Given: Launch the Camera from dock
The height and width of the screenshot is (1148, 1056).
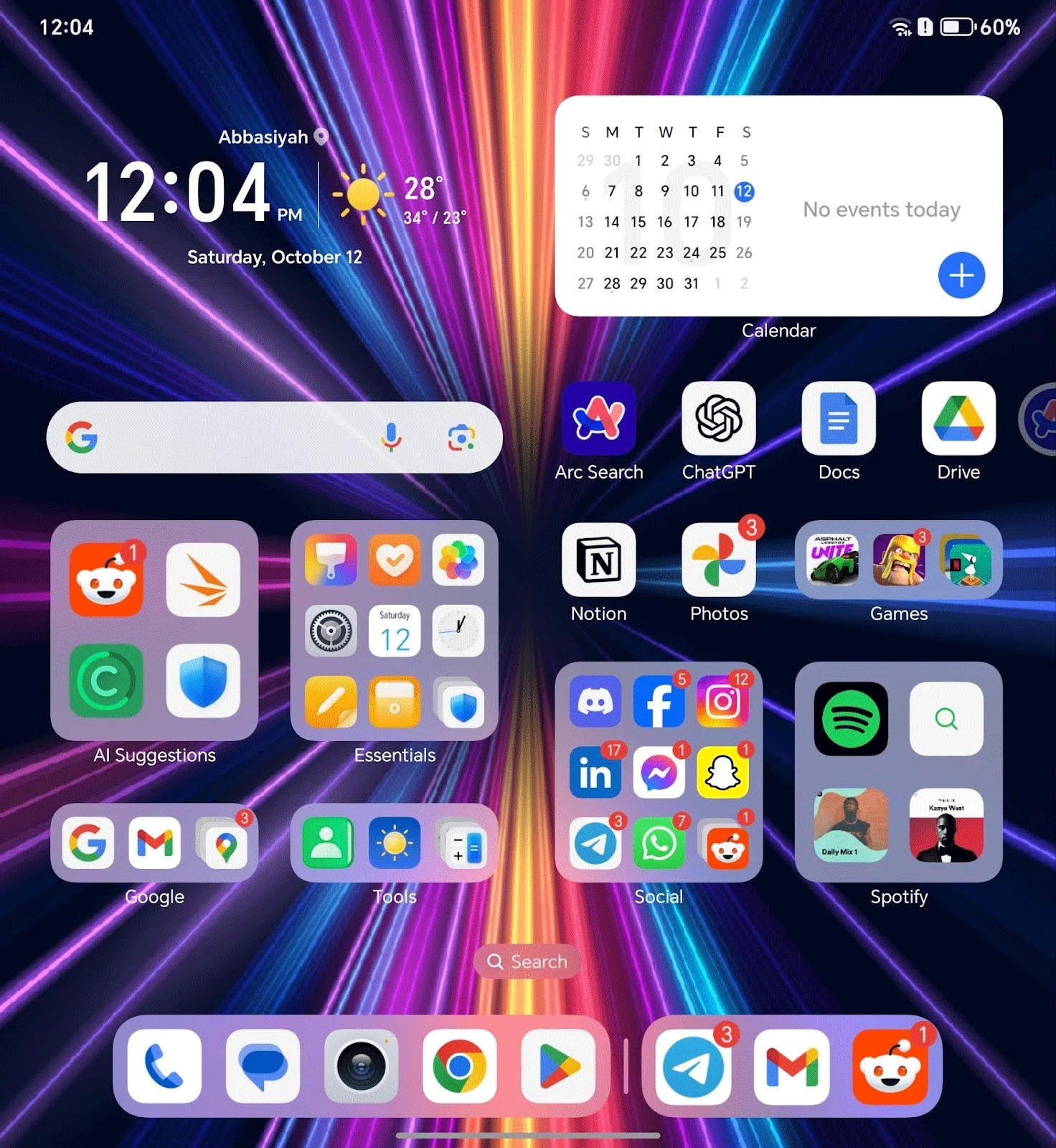Looking at the screenshot, I should tap(361, 1066).
